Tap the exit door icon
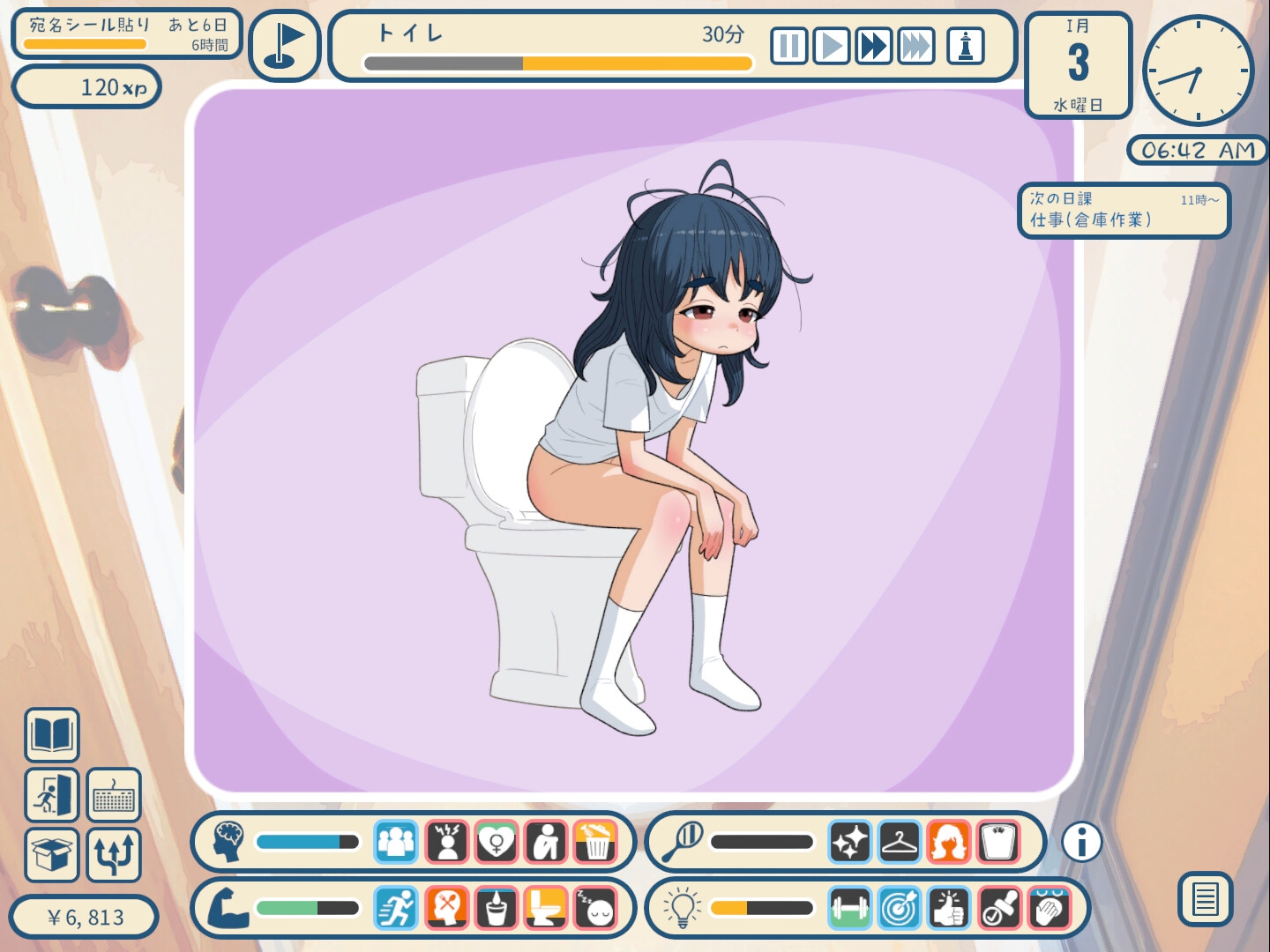 tap(52, 795)
